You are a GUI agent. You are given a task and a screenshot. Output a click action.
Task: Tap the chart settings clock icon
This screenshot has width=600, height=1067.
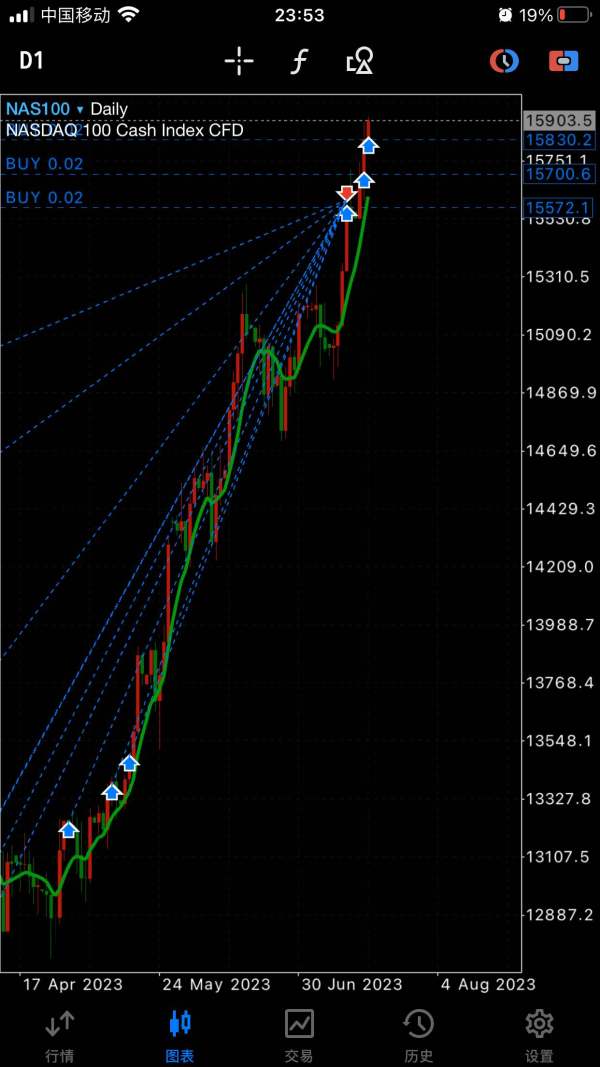tap(504, 61)
